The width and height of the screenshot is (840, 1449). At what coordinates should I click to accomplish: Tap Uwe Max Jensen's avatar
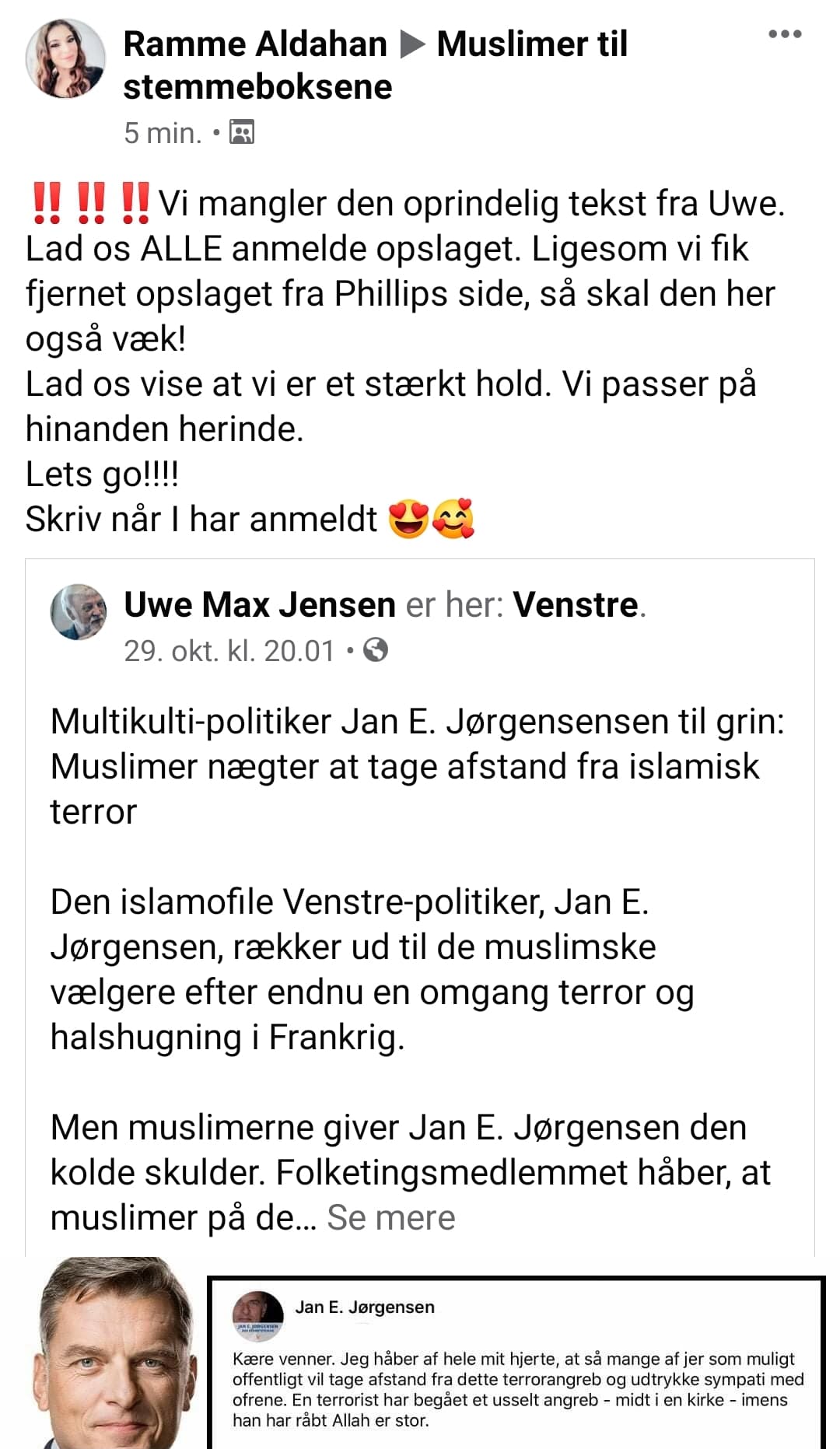click(x=79, y=611)
